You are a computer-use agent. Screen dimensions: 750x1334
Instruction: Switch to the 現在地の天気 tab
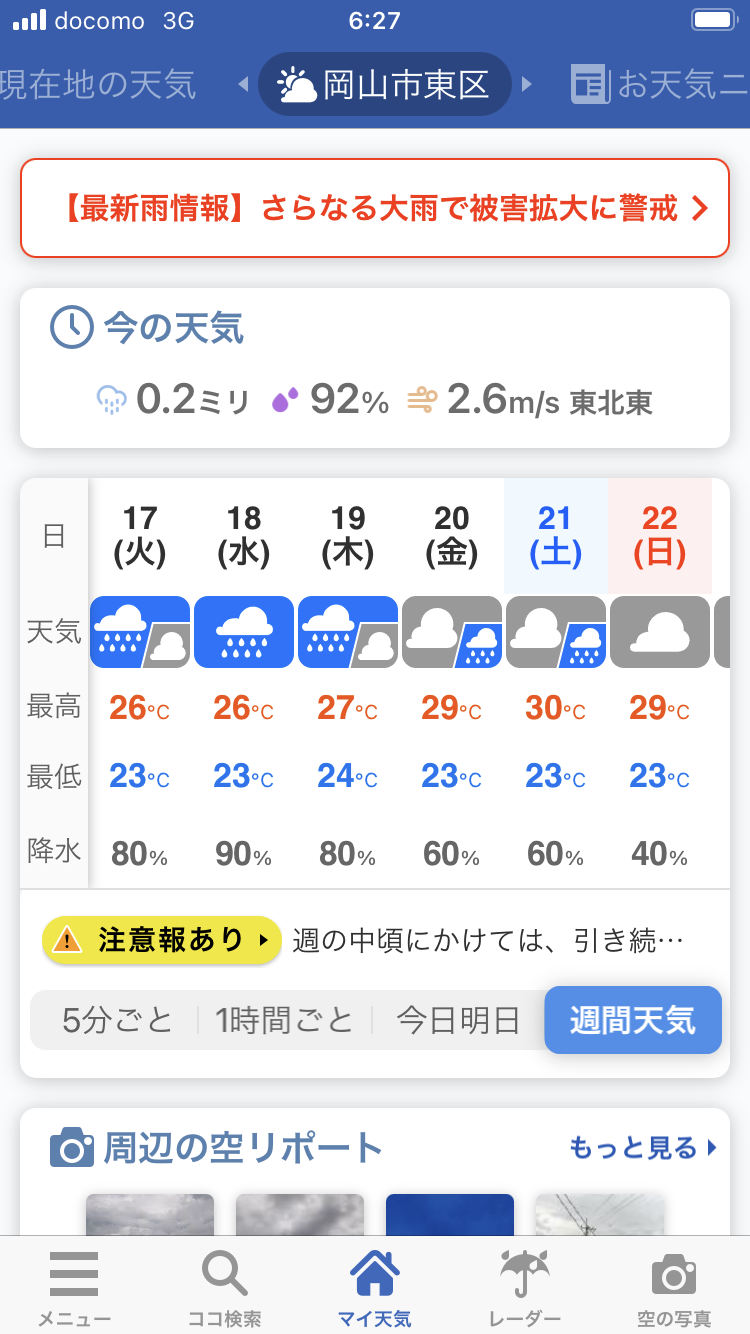(98, 84)
